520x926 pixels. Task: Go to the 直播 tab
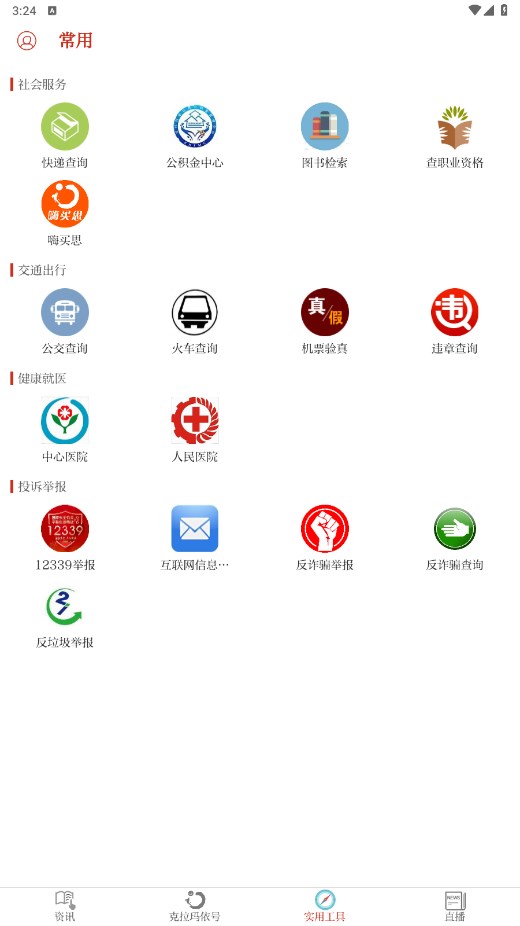(454, 907)
